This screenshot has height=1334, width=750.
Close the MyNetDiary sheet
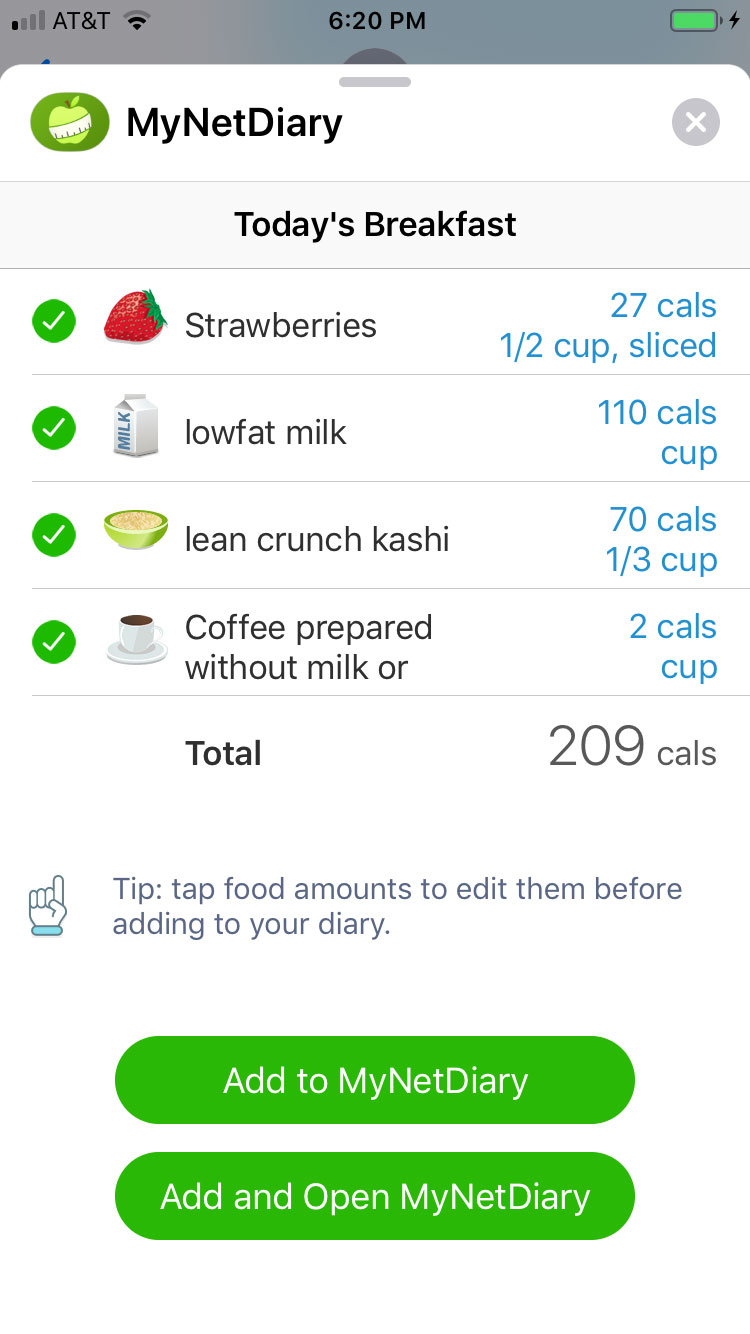coord(696,123)
